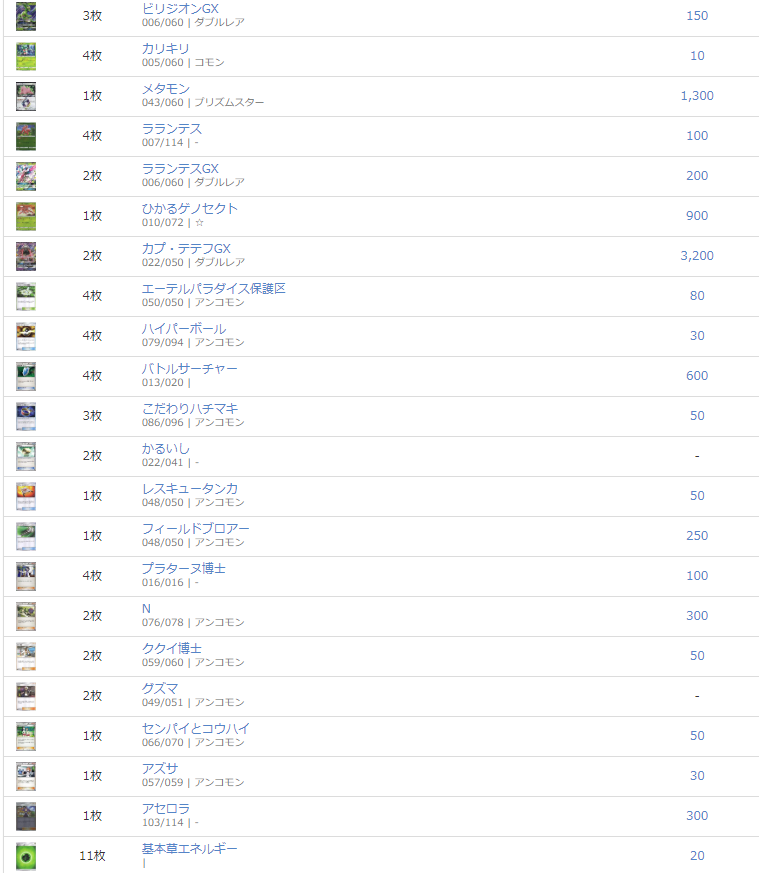Image resolution: width=759 pixels, height=873 pixels.
Task: Open the カプ・テテフGX card link
Action: (186, 249)
